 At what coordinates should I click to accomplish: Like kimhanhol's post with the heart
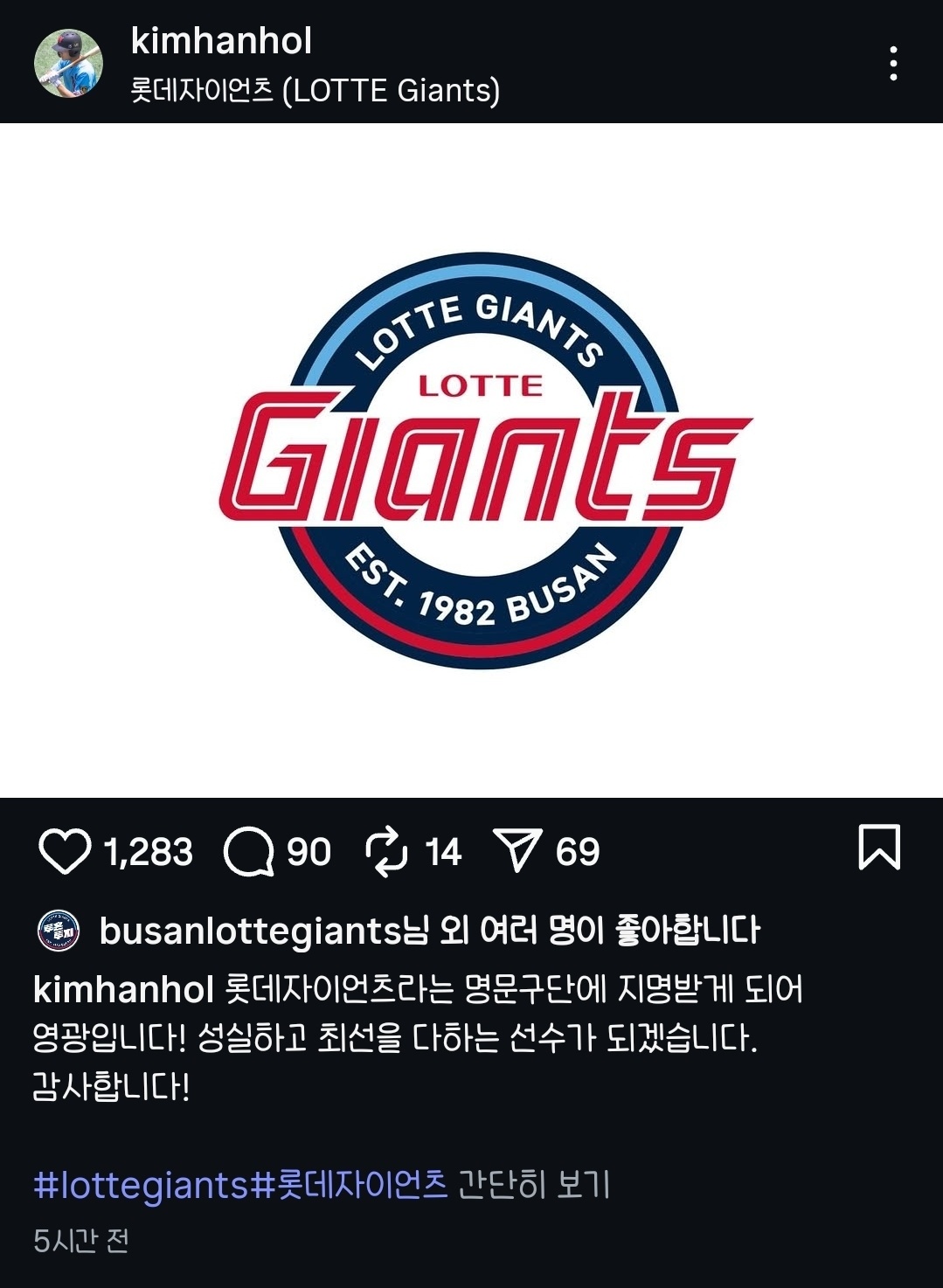tap(65, 851)
